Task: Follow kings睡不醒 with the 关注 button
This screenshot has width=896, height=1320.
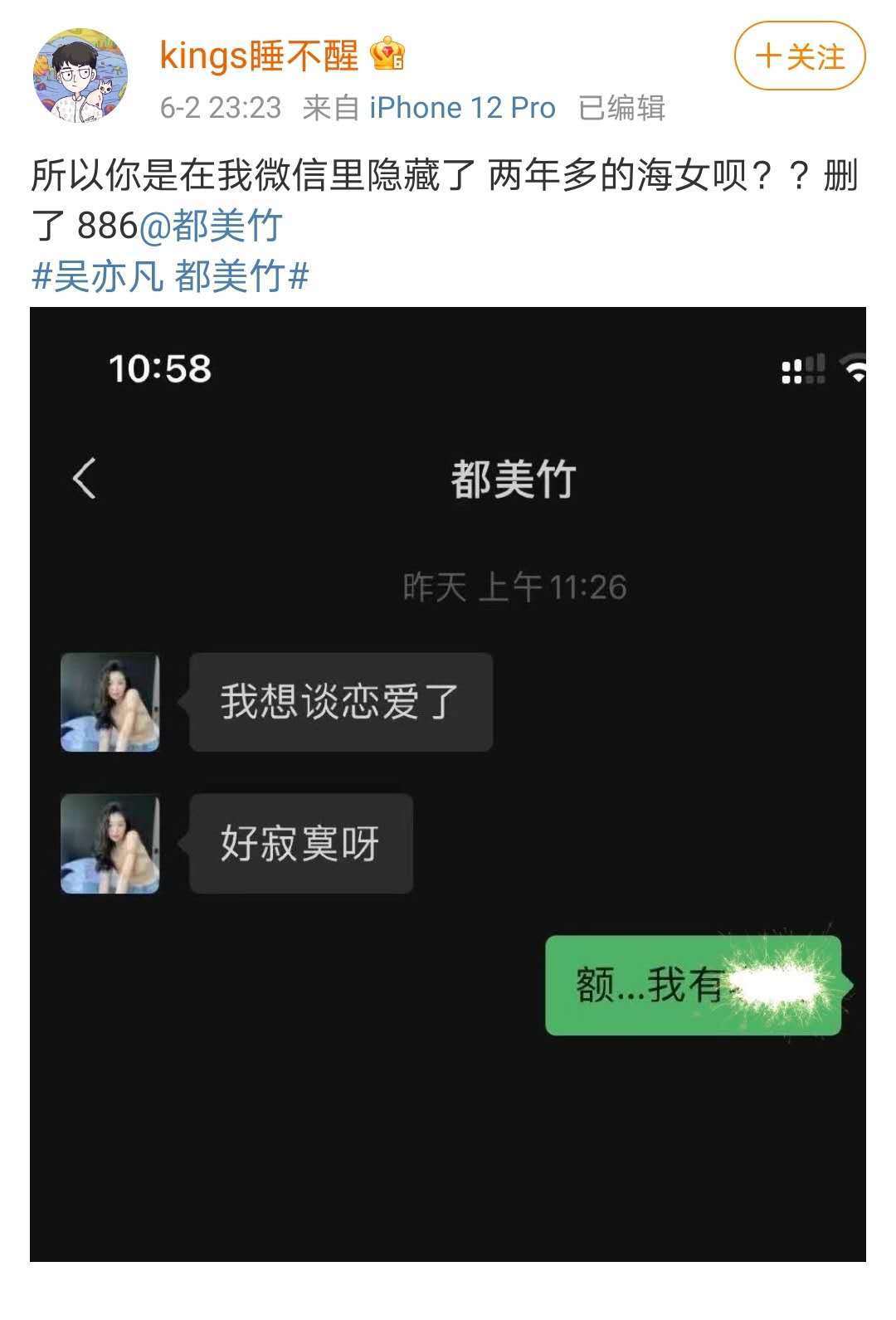Action: coord(800,56)
